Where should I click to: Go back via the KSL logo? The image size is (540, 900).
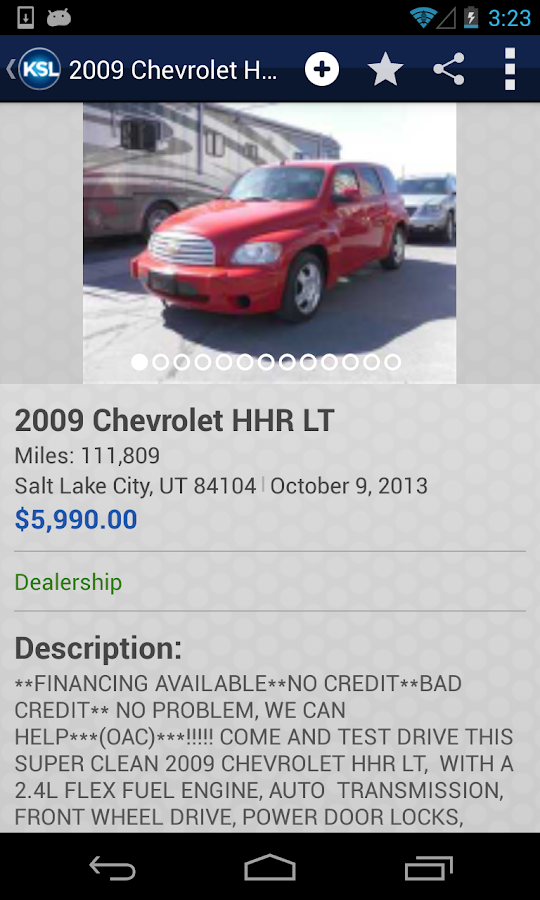point(33,69)
